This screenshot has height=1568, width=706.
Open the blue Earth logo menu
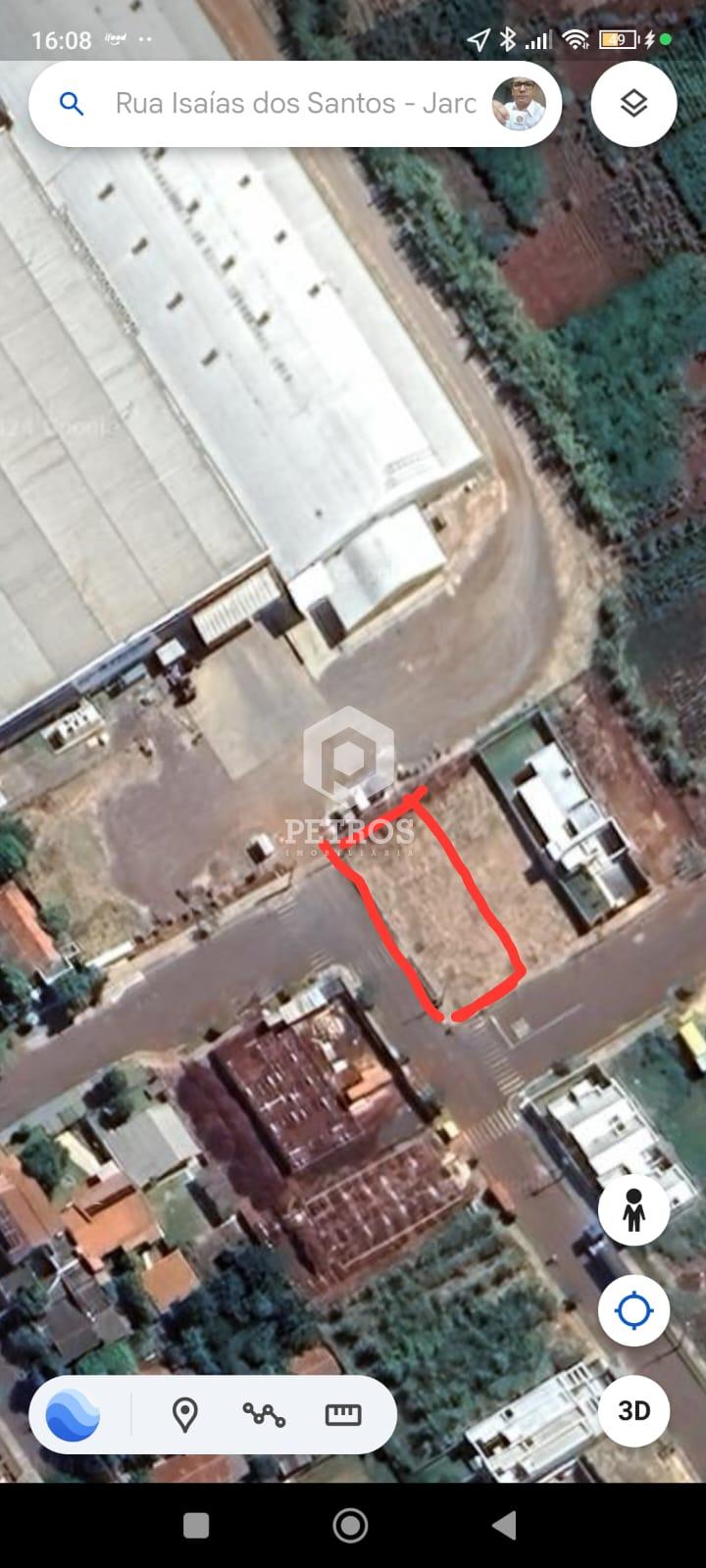(74, 1415)
